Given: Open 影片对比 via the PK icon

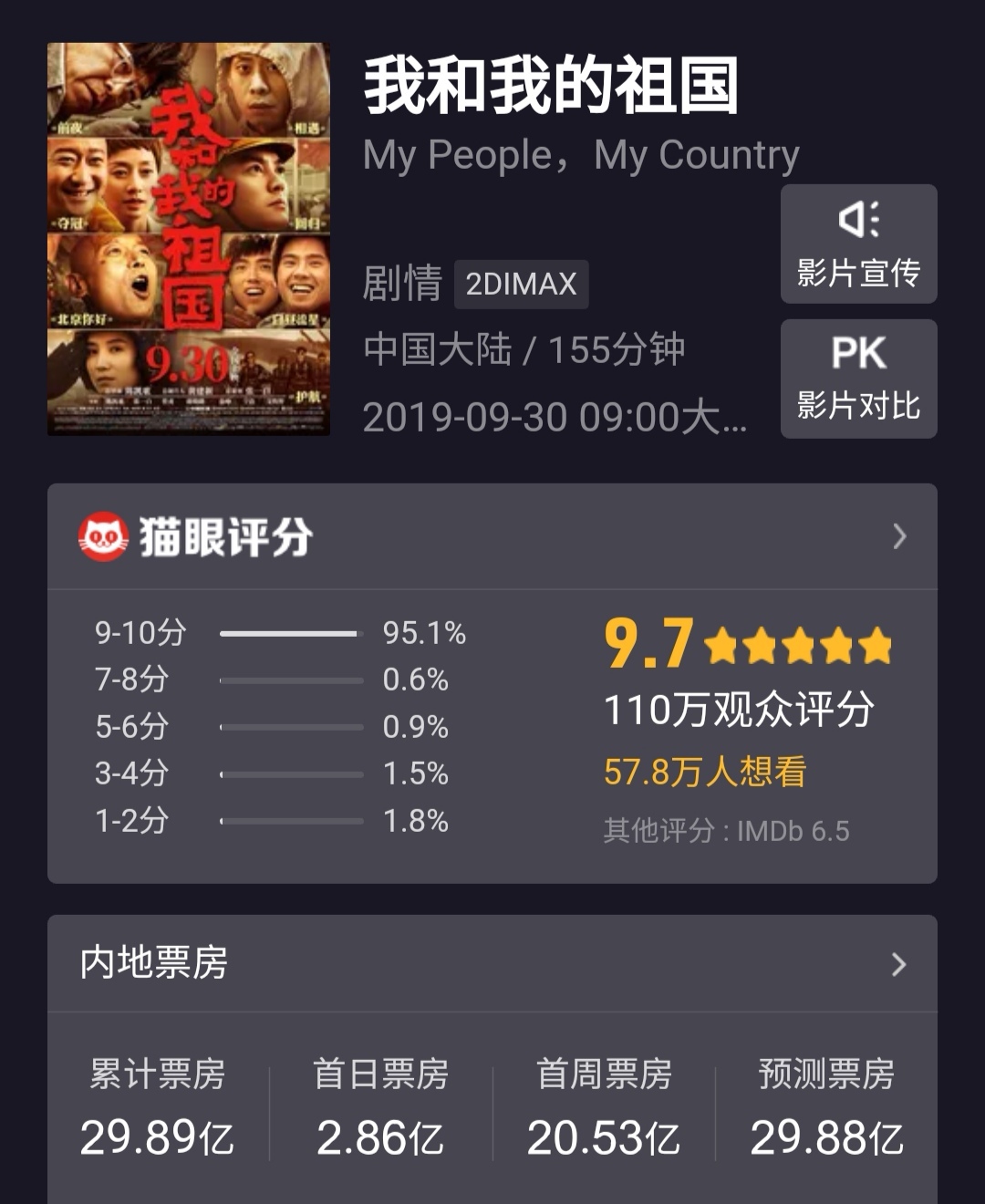Looking at the screenshot, I should pos(857,351).
